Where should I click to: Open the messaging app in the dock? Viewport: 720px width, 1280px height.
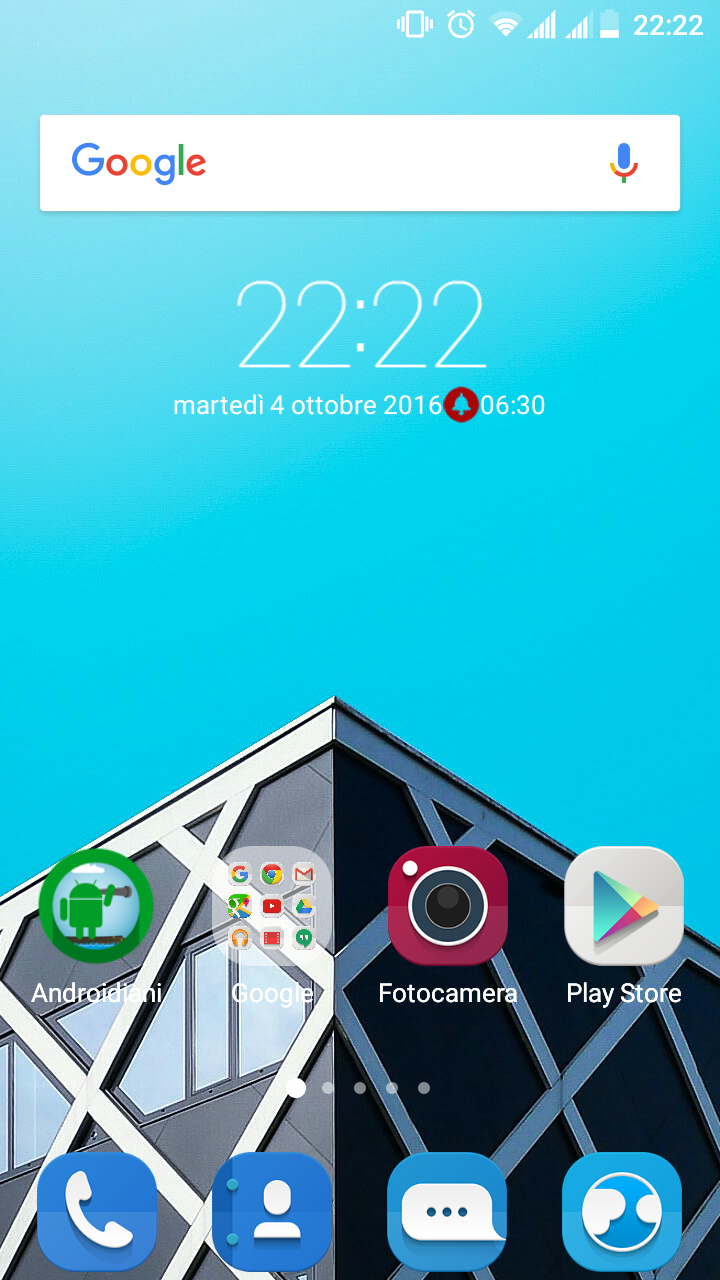coord(447,1211)
